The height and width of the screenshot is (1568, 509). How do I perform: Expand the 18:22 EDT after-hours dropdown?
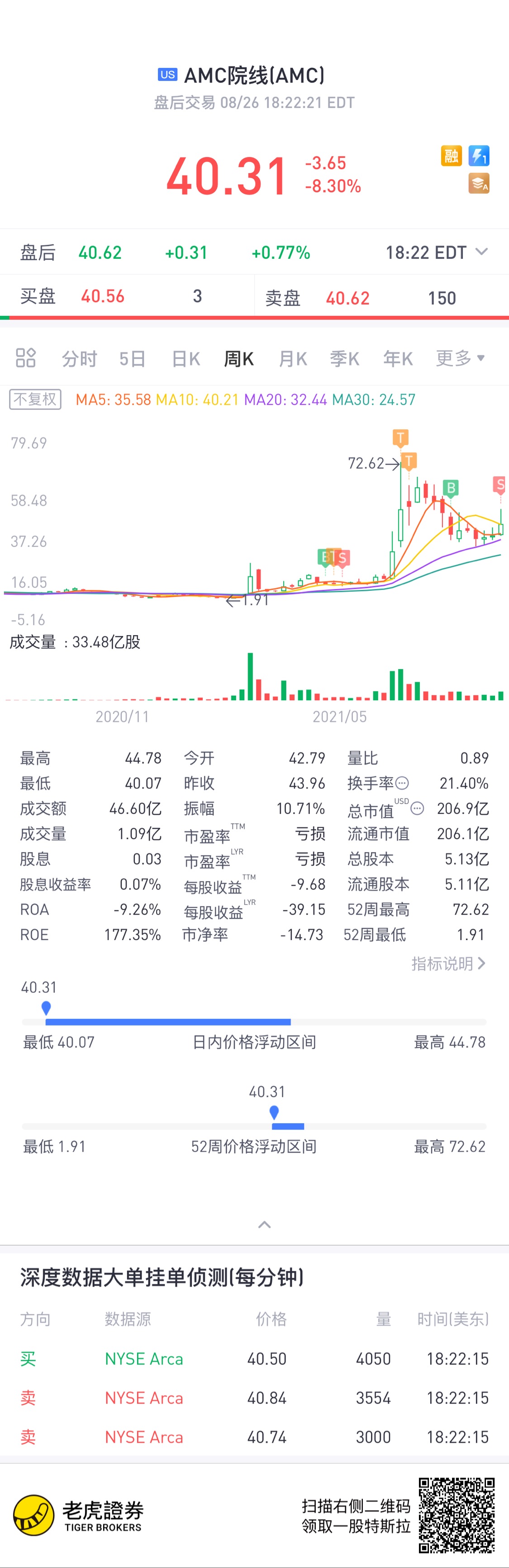point(481,252)
